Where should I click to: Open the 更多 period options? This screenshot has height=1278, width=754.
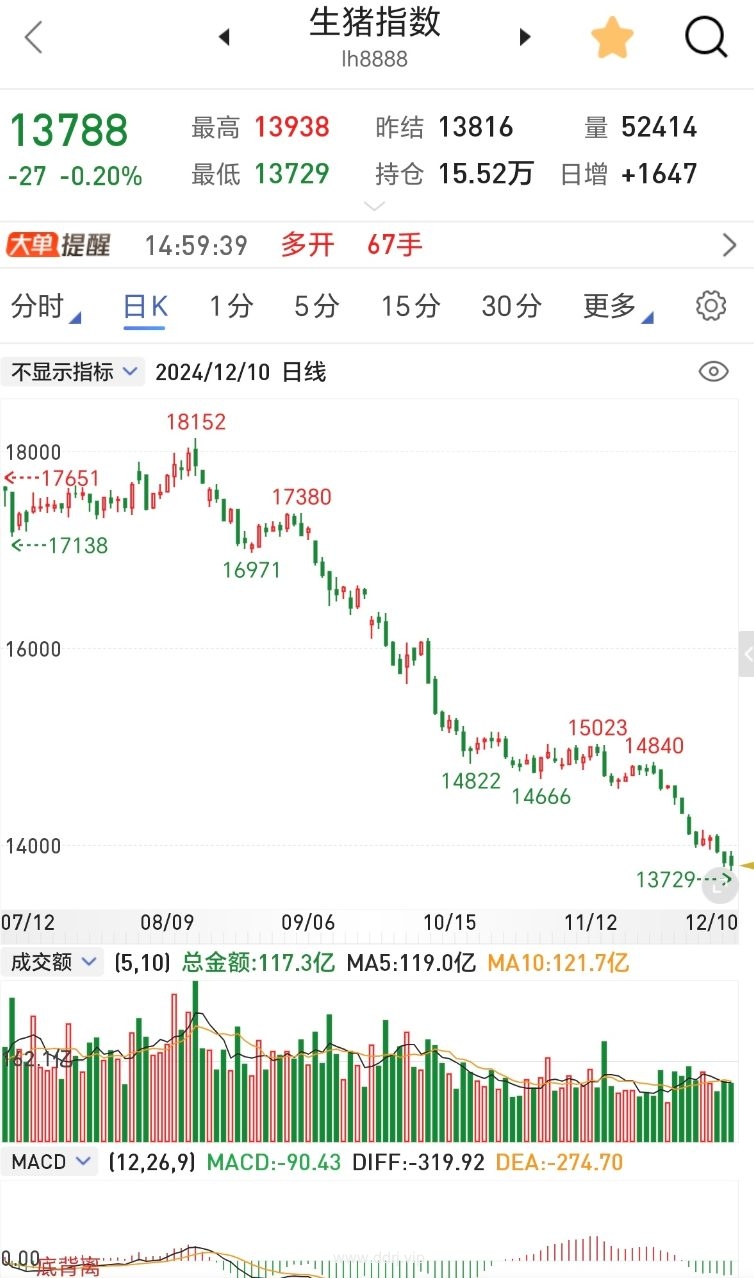(x=618, y=306)
